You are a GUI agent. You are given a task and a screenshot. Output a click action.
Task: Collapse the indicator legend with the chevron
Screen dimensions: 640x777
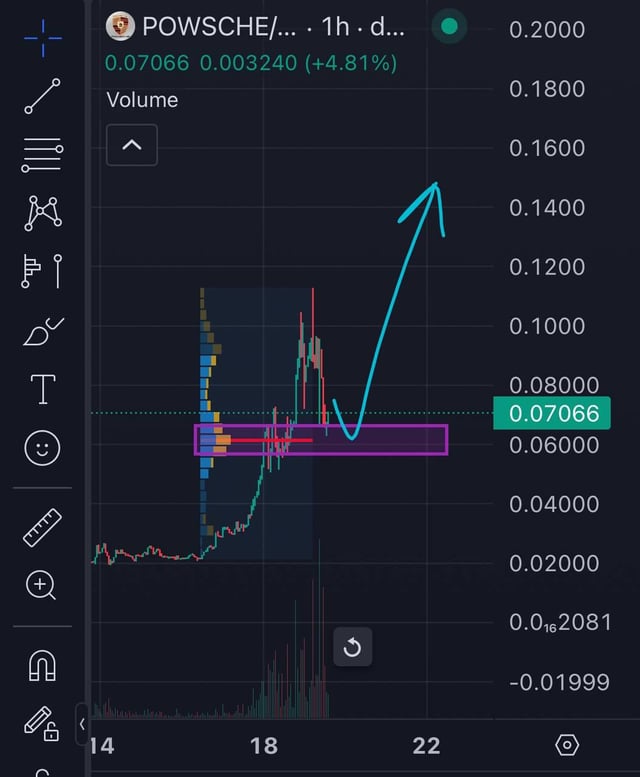coord(132,145)
